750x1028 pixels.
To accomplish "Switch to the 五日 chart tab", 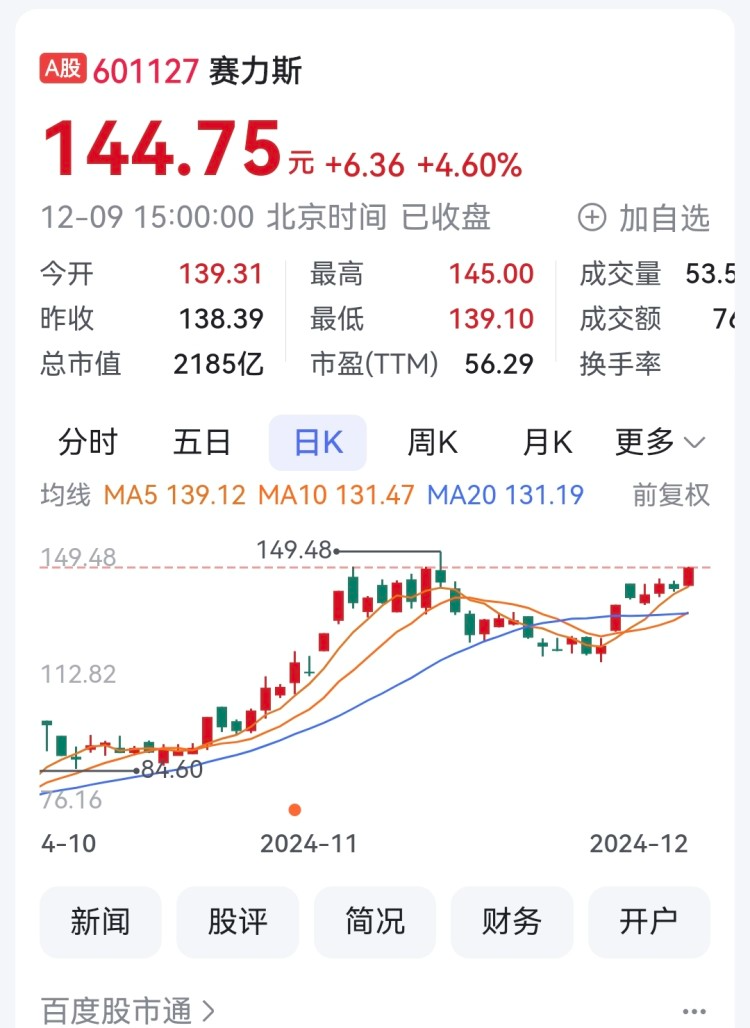I will click(x=202, y=442).
